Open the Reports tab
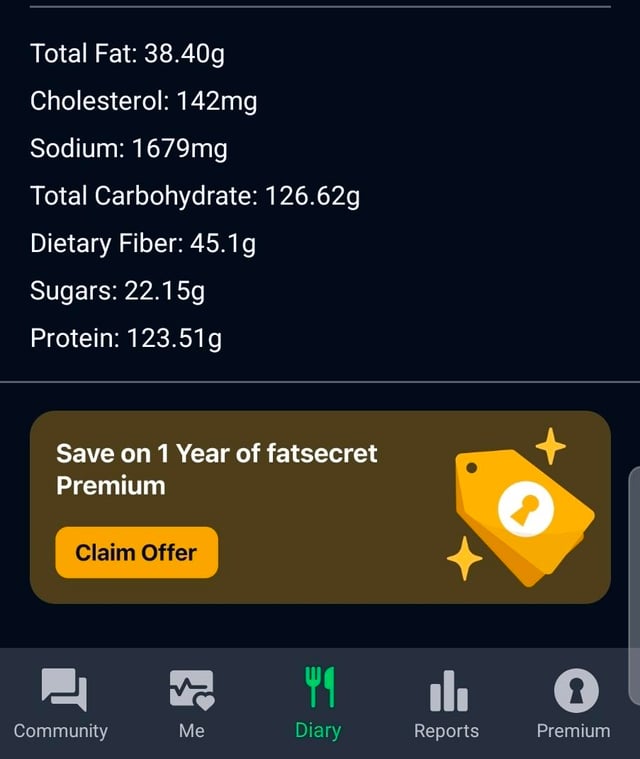Image resolution: width=640 pixels, height=759 pixels. tap(446, 704)
